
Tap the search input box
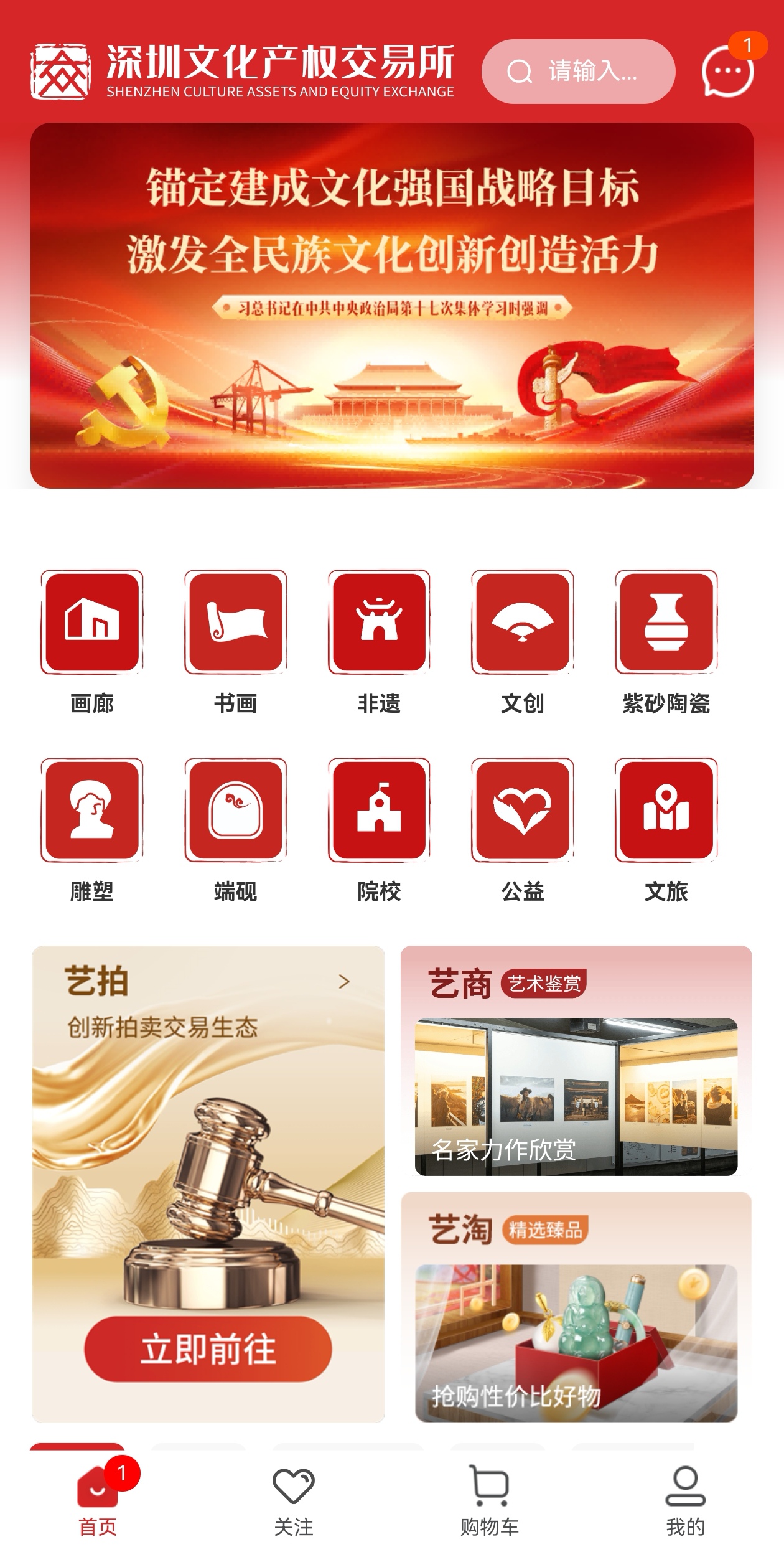pyautogui.click(x=578, y=72)
